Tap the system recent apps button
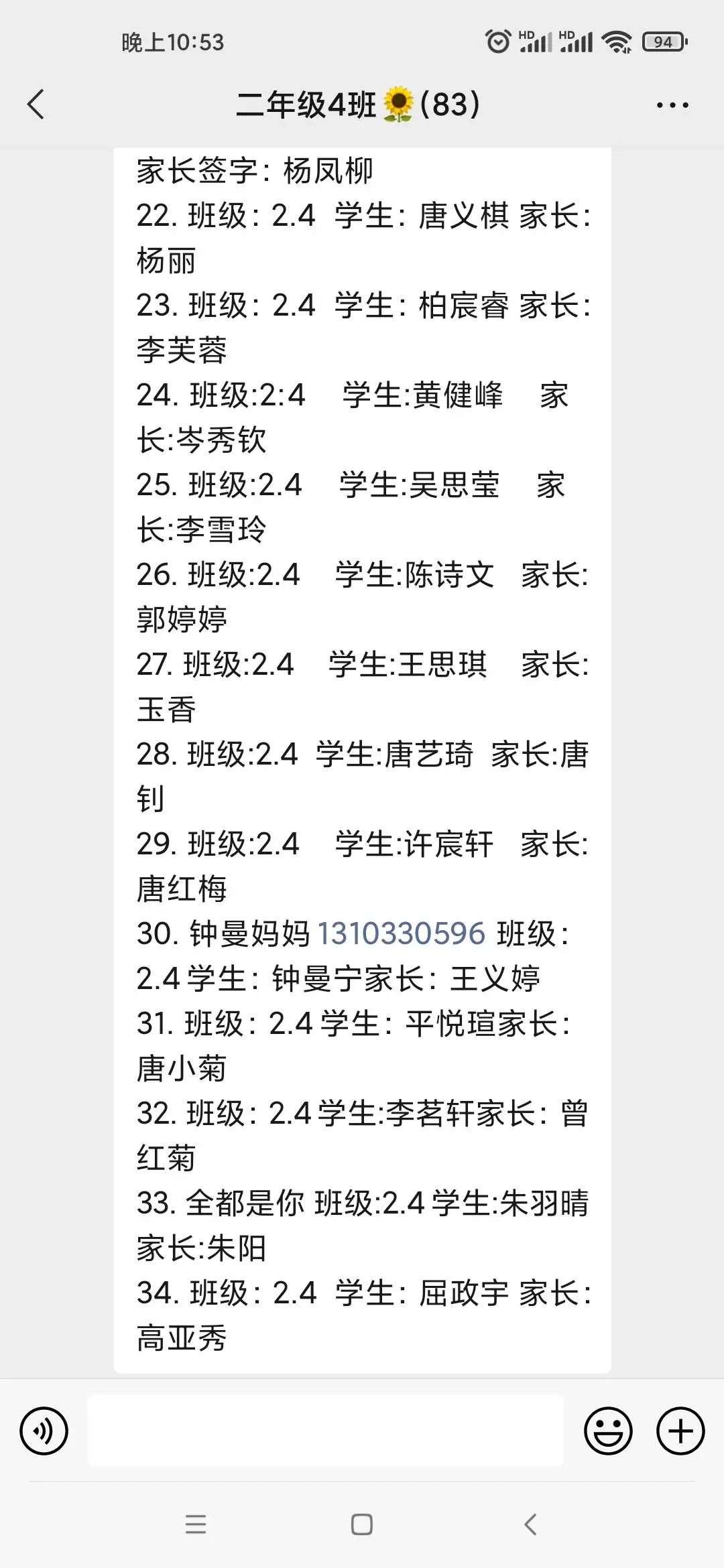The image size is (724, 1568). (x=195, y=1524)
